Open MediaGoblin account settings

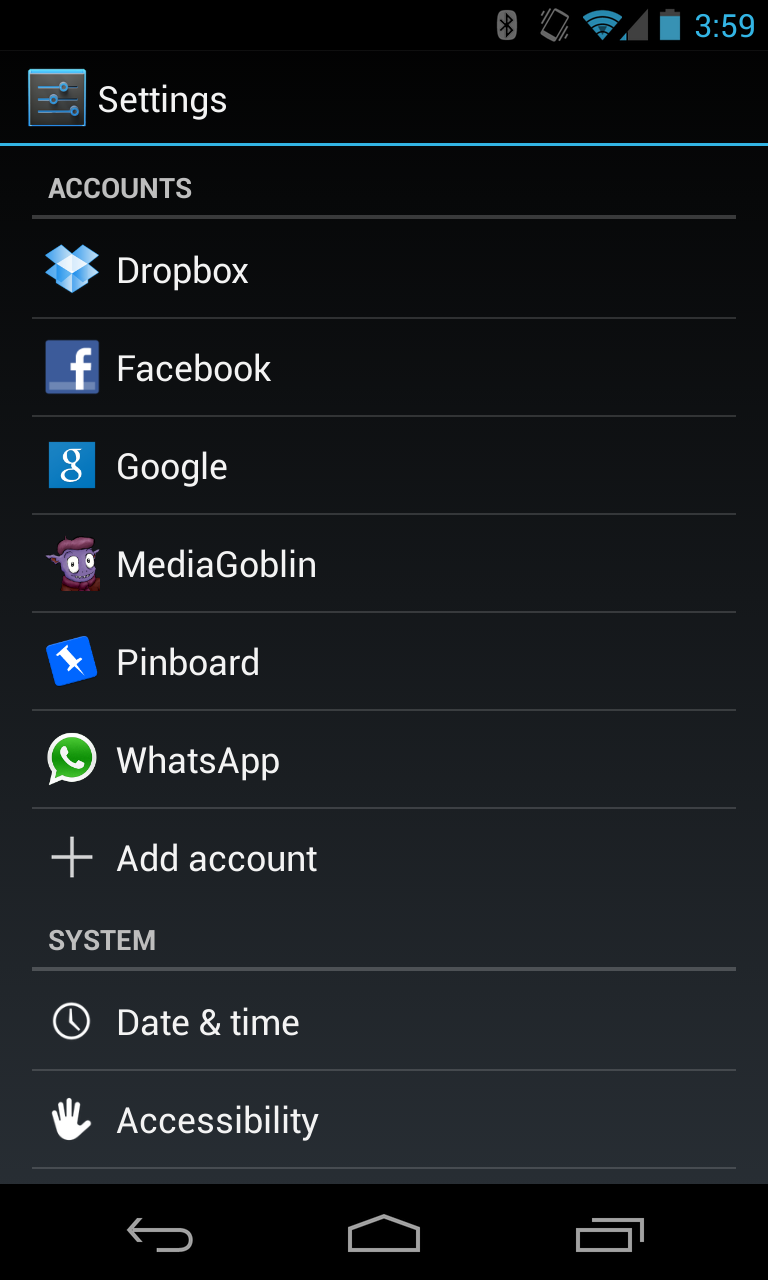coord(384,564)
